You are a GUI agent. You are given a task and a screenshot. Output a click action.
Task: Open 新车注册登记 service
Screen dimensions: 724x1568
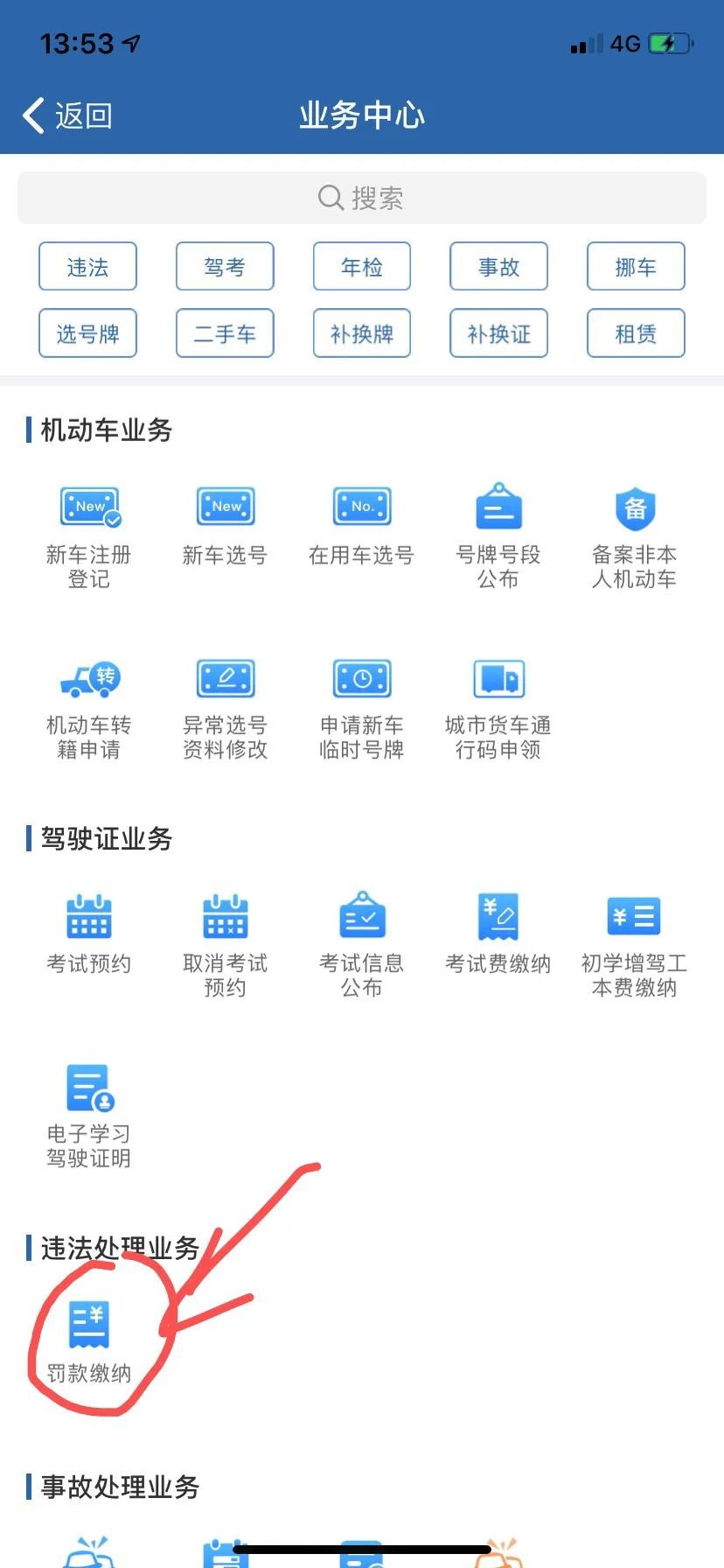(89, 535)
